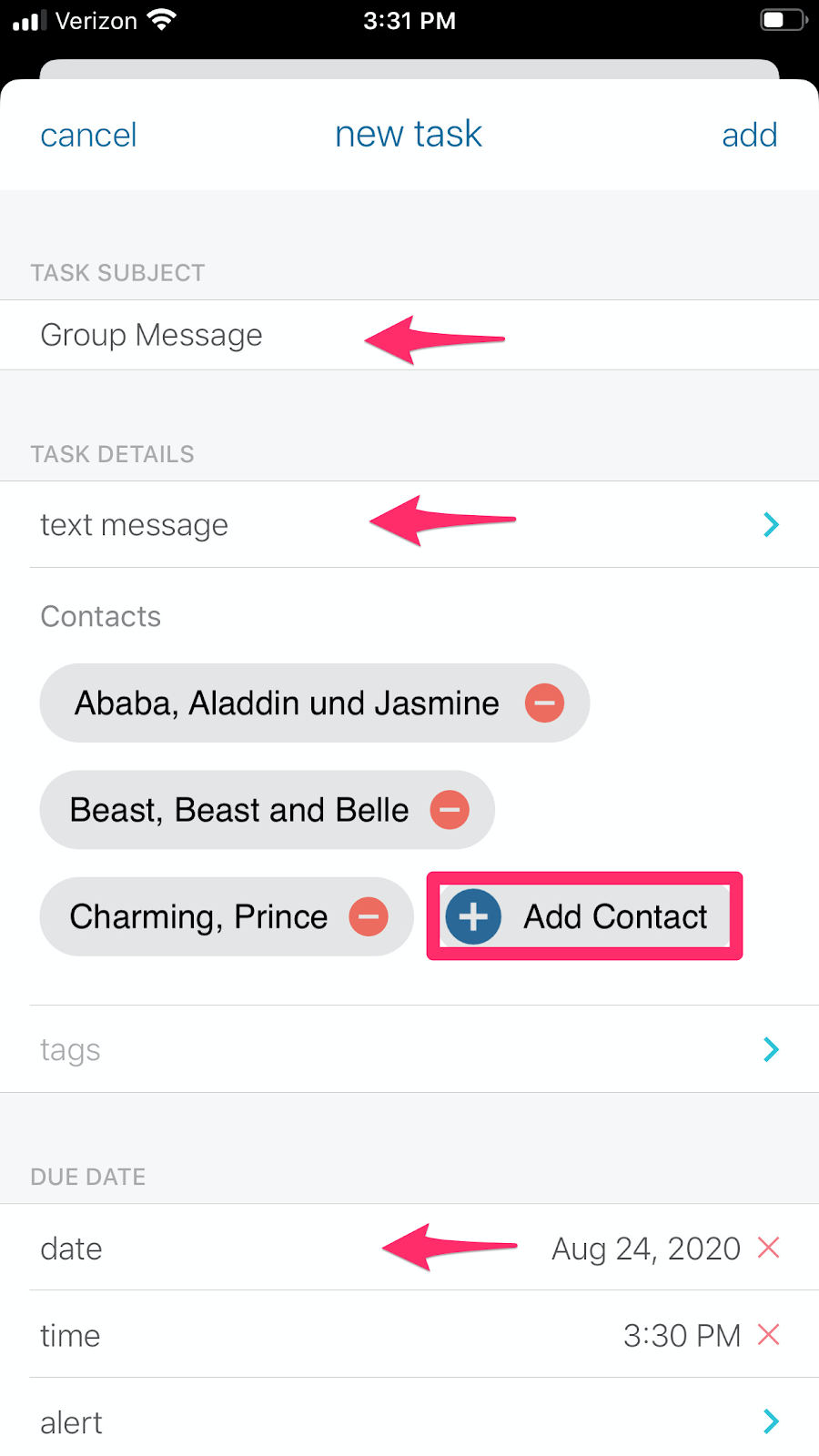Cancel the new task

(x=88, y=136)
